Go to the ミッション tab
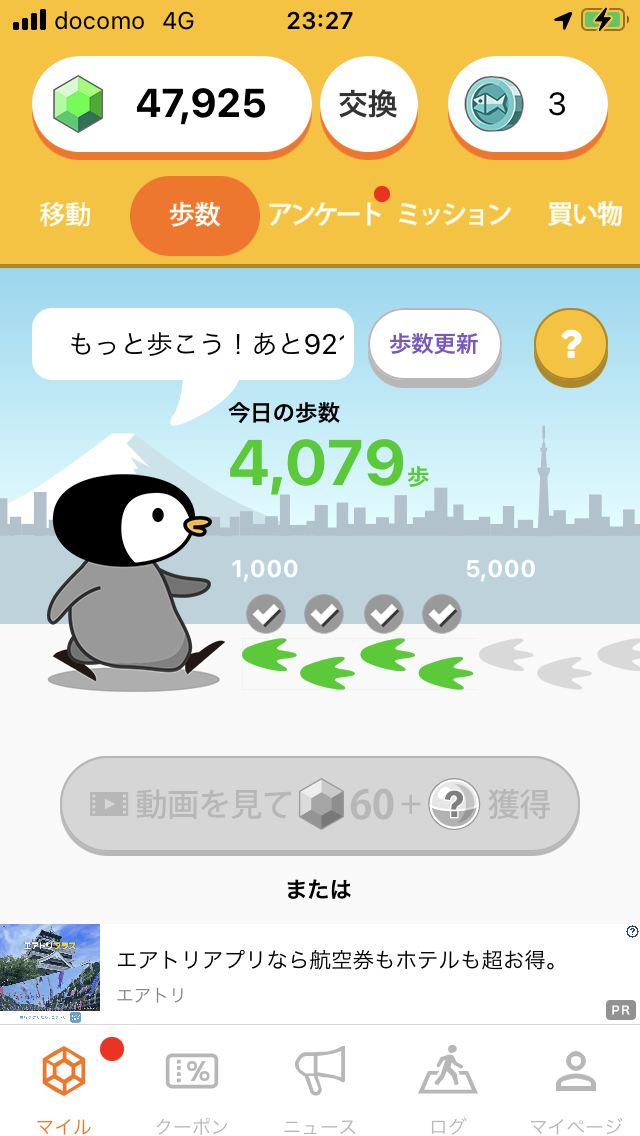Screen dimensions: 640x1136 coord(455,214)
